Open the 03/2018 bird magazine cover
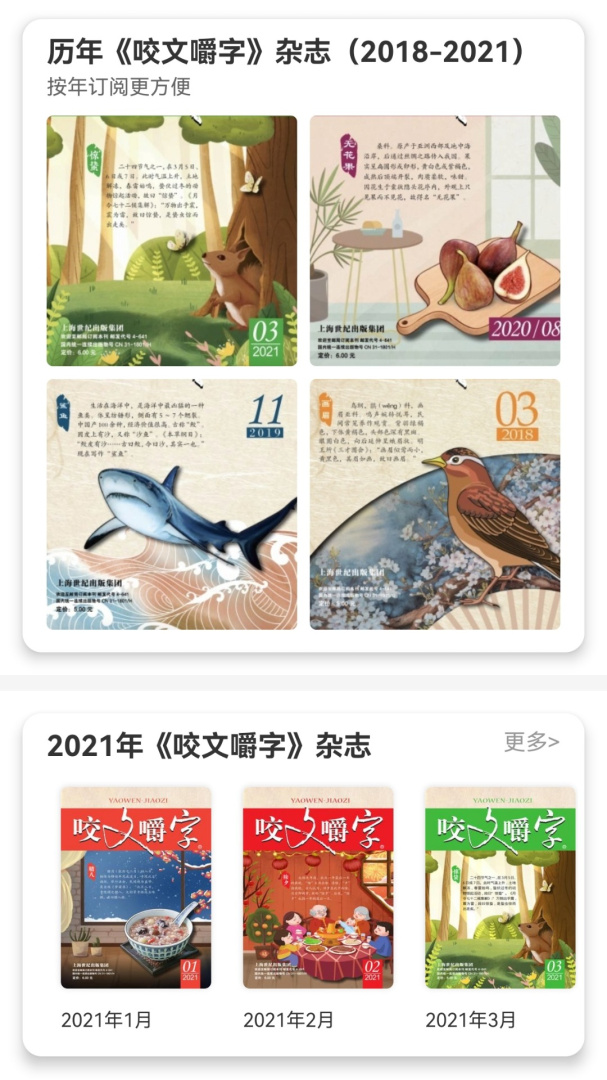The image size is (607, 1080). (x=434, y=504)
